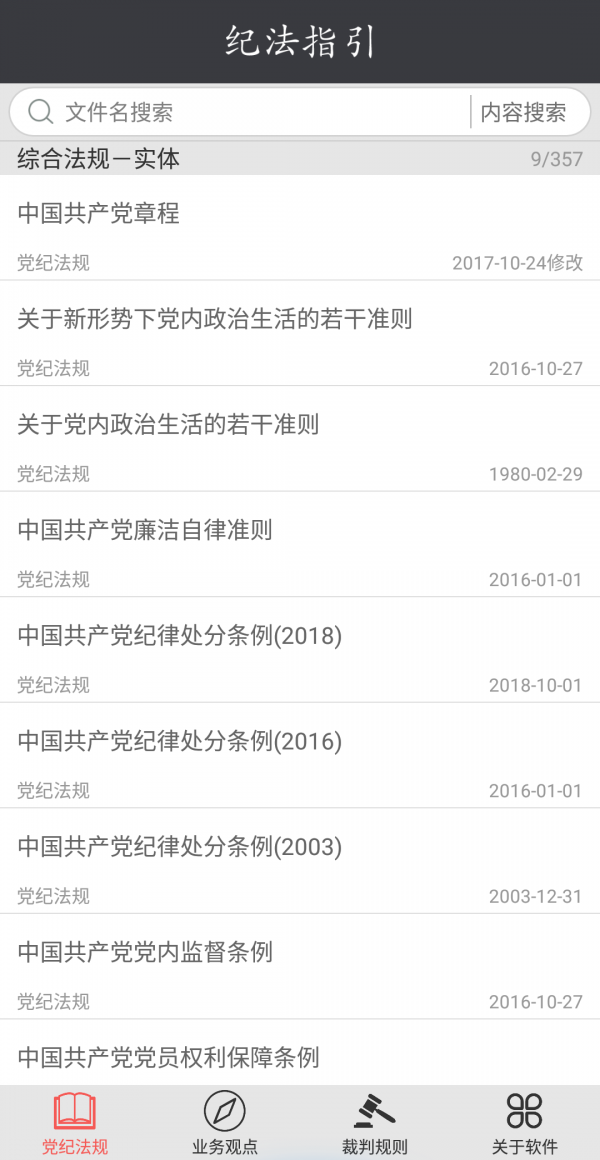The width and height of the screenshot is (600, 1160).
Task: Open 中国共产党纪律处分条例(2018)
Action: (300, 650)
